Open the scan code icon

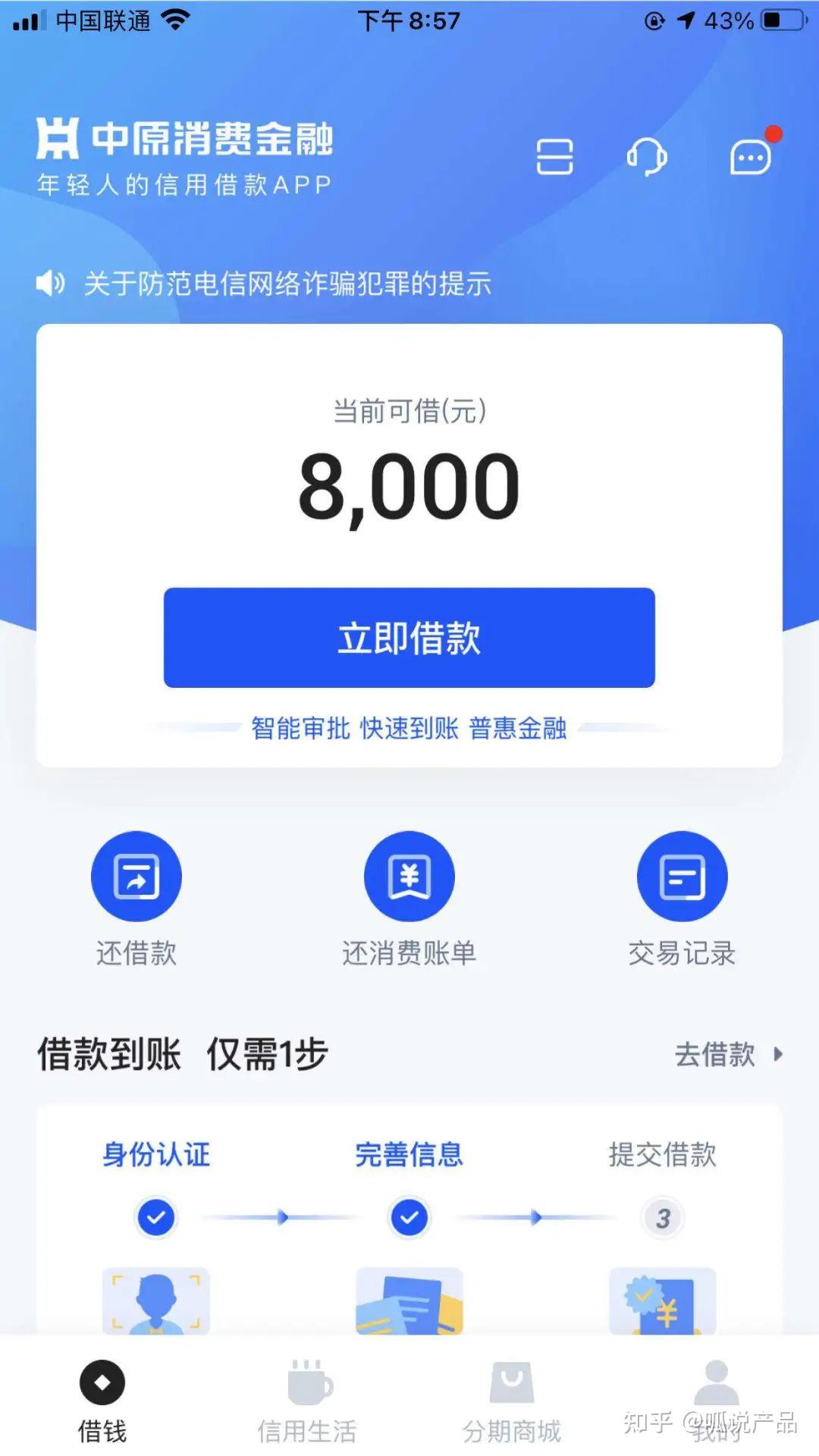(x=554, y=157)
